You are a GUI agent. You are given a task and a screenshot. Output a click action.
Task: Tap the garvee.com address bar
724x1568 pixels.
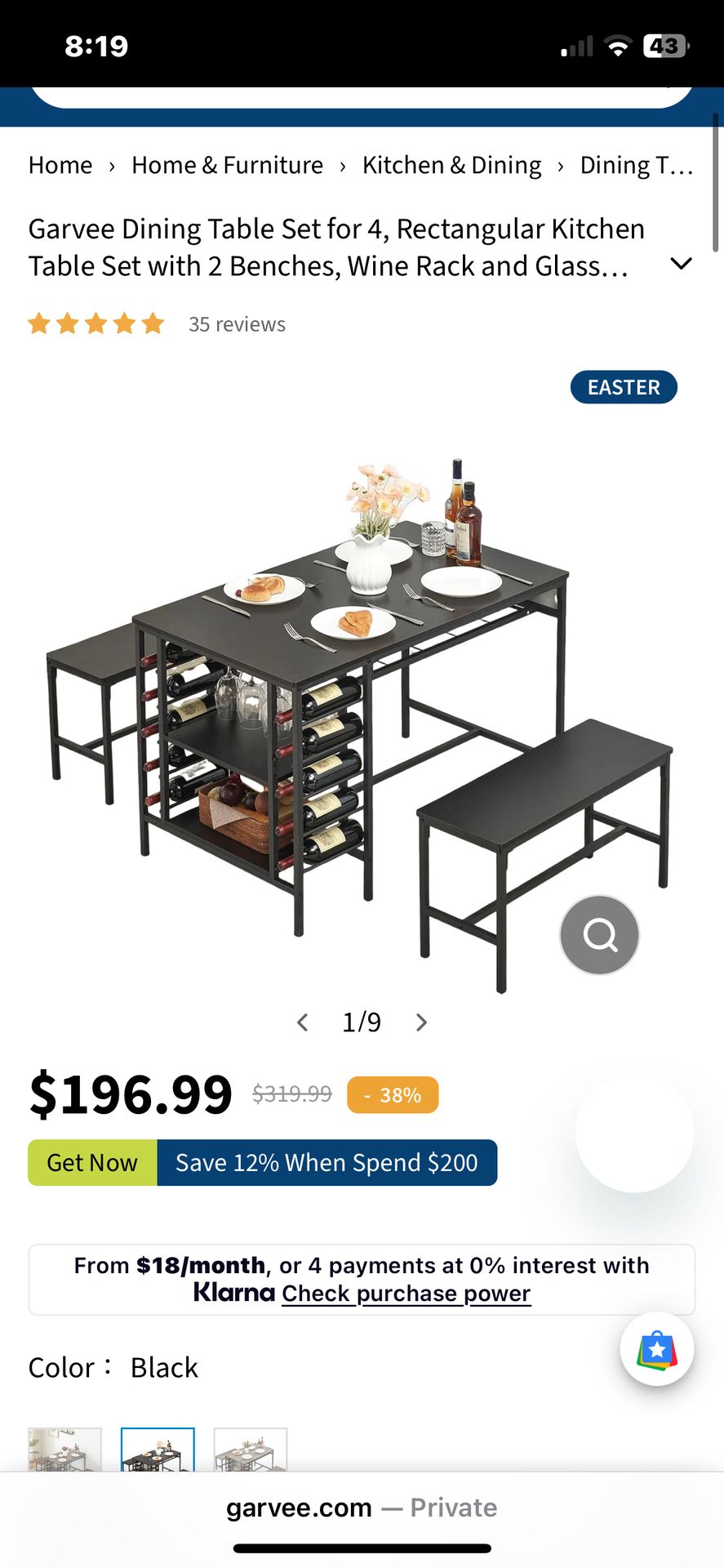tap(362, 1508)
